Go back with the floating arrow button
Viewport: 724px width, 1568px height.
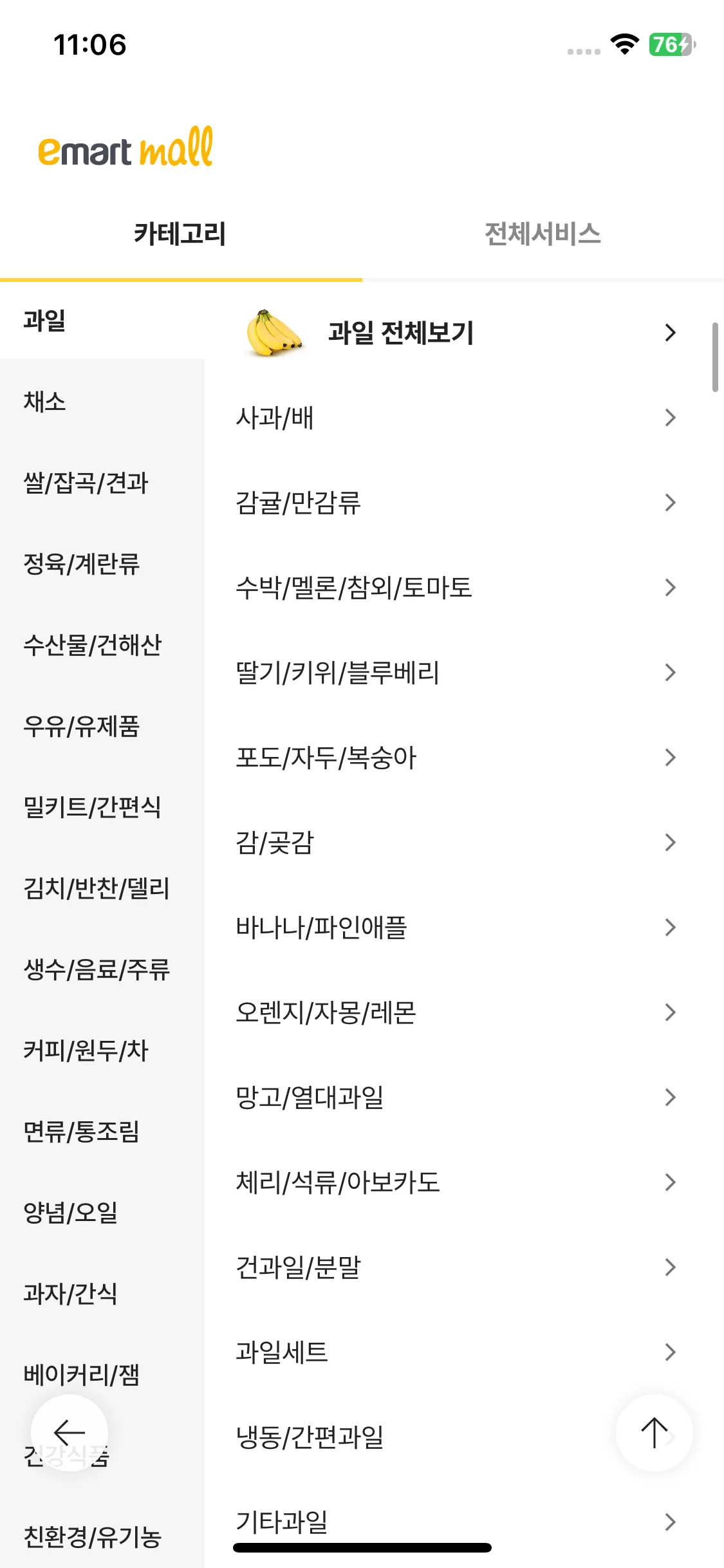coord(70,1433)
